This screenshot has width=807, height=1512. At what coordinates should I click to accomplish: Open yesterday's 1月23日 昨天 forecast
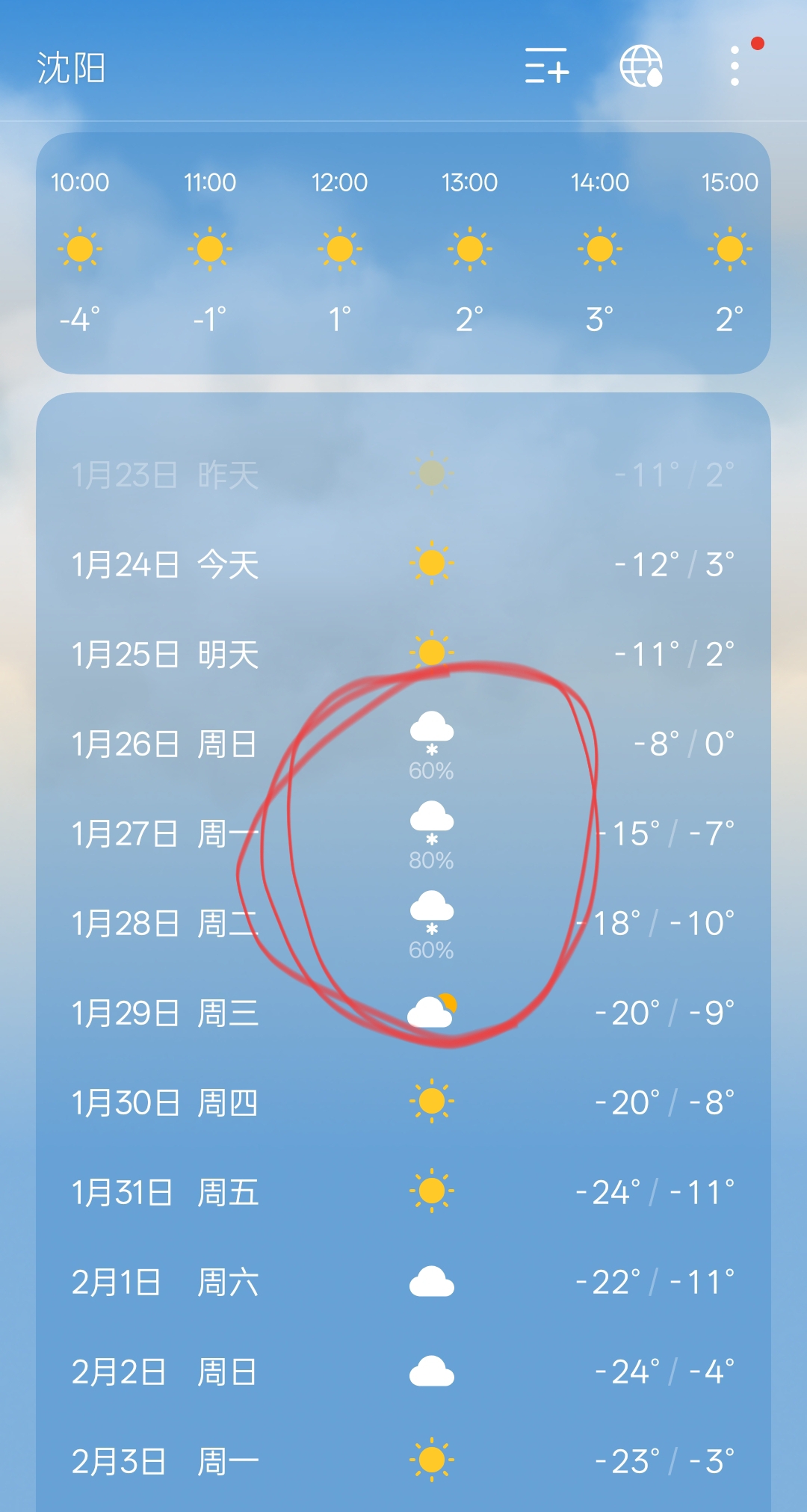(403, 475)
